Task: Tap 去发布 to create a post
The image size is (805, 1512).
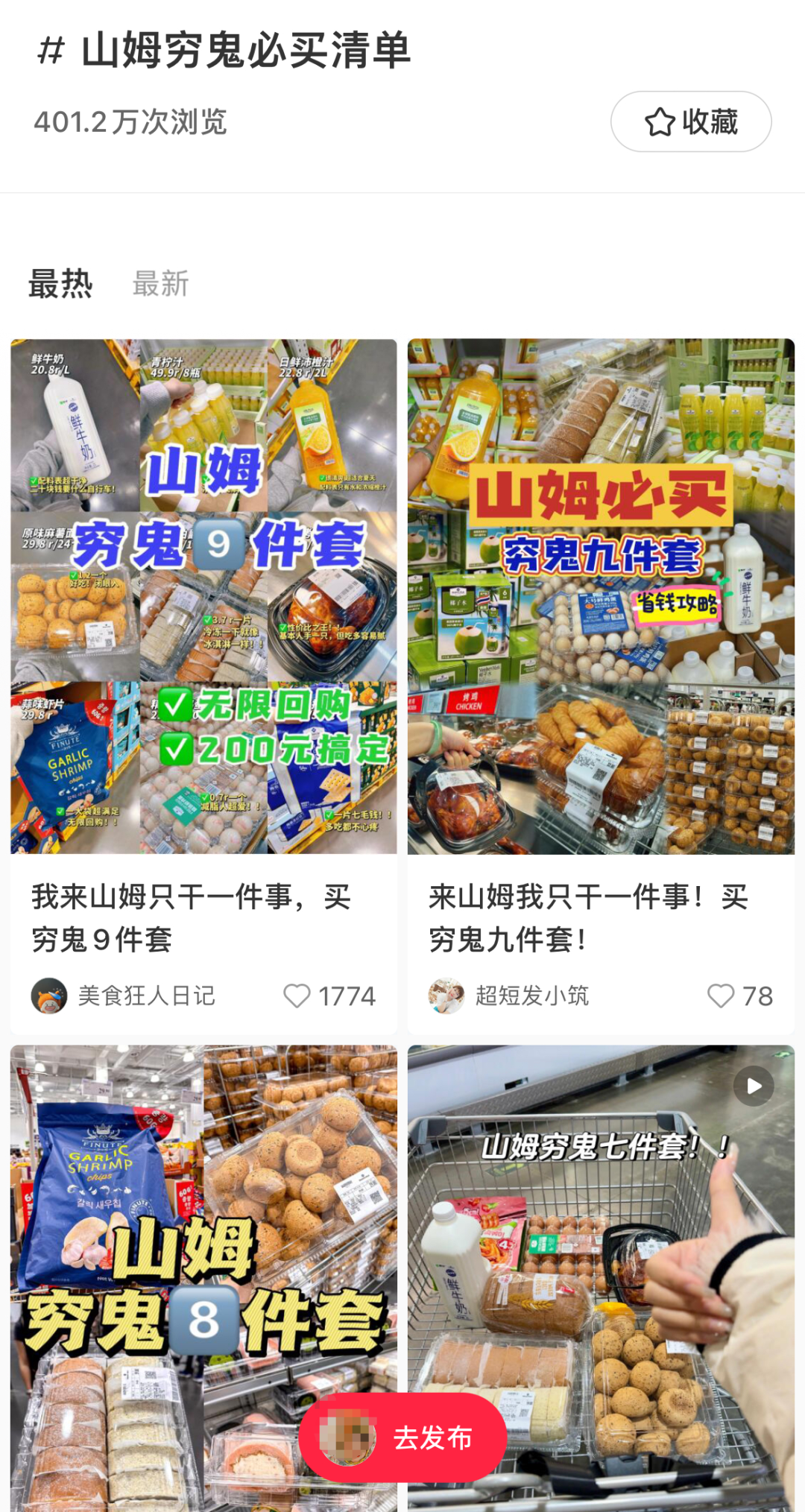Action: (402, 1437)
